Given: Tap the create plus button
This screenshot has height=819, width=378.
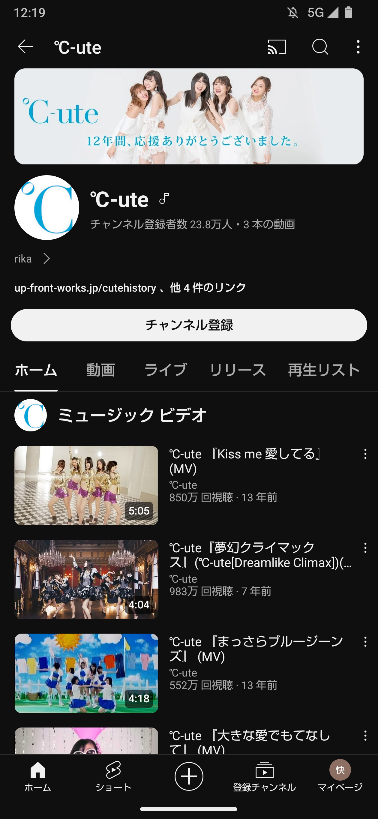Looking at the screenshot, I should coord(188,777).
